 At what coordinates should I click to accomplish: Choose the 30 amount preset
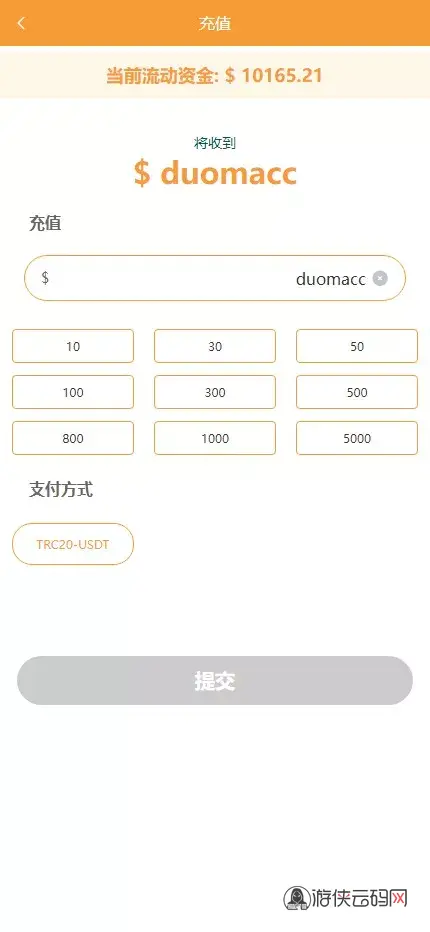pyautogui.click(x=215, y=346)
